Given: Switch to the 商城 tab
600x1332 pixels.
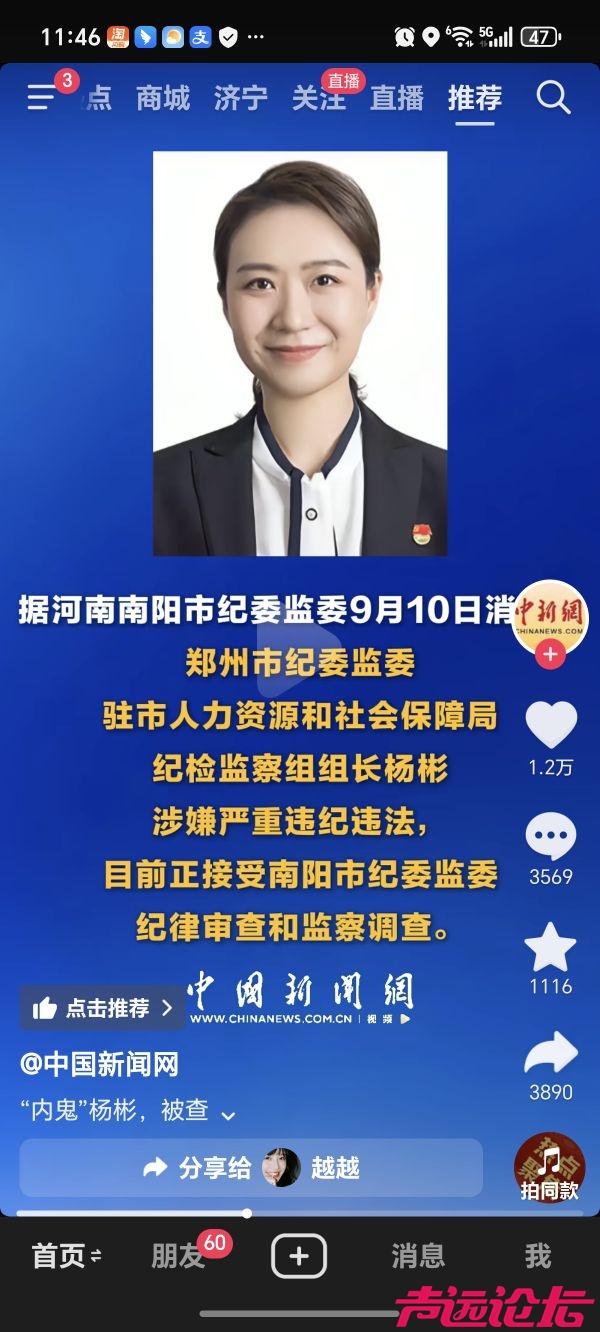Looking at the screenshot, I should pyautogui.click(x=163, y=98).
